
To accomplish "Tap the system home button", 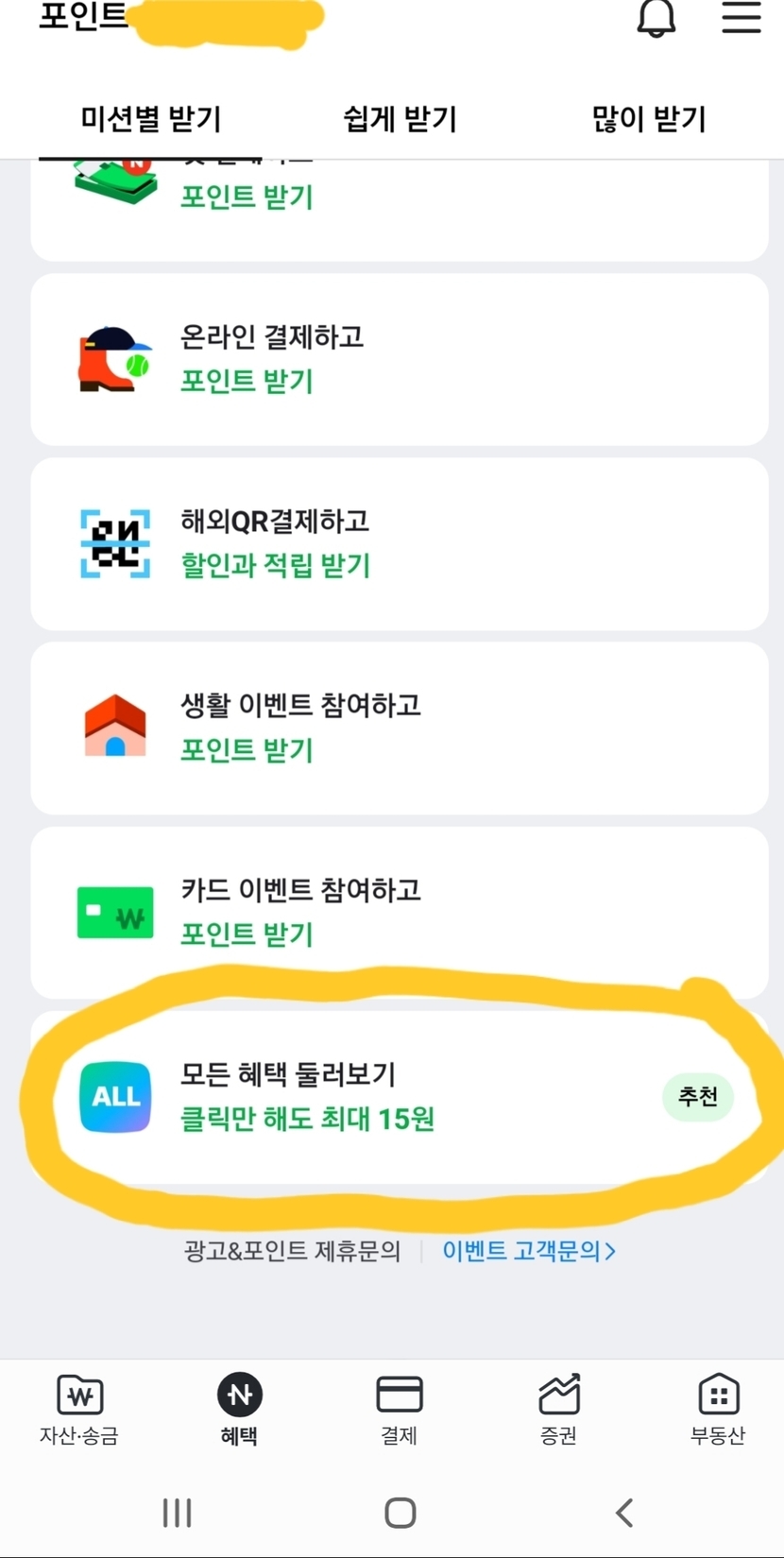I will (400, 1513).
